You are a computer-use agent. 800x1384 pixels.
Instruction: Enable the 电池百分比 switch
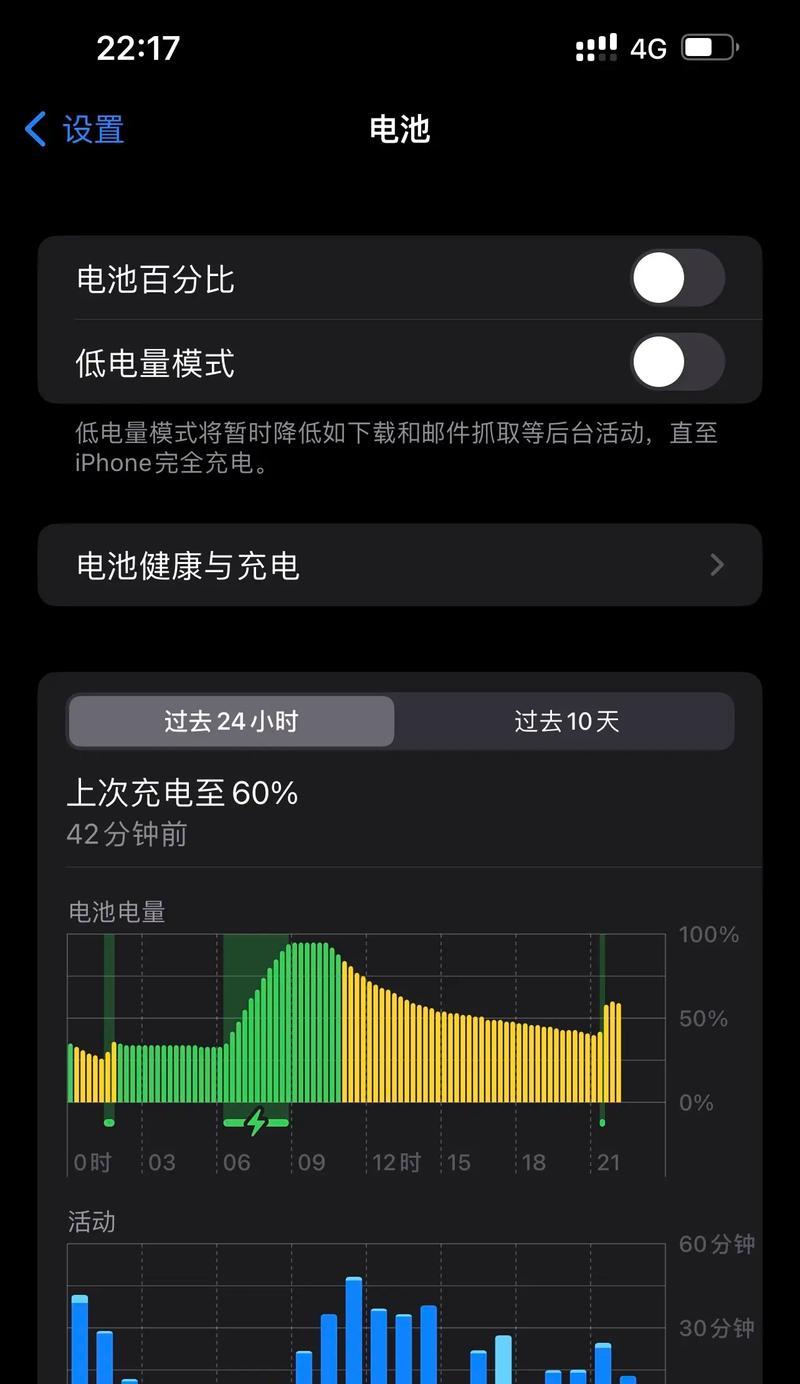click(677, 278)
